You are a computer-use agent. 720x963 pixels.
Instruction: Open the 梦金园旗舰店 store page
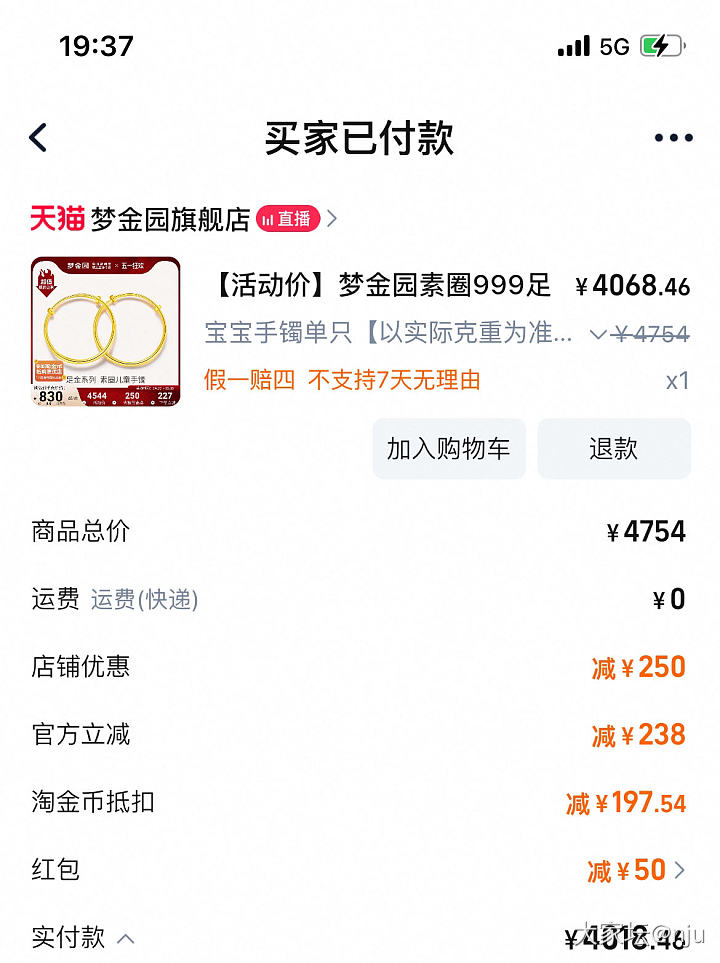170,219
